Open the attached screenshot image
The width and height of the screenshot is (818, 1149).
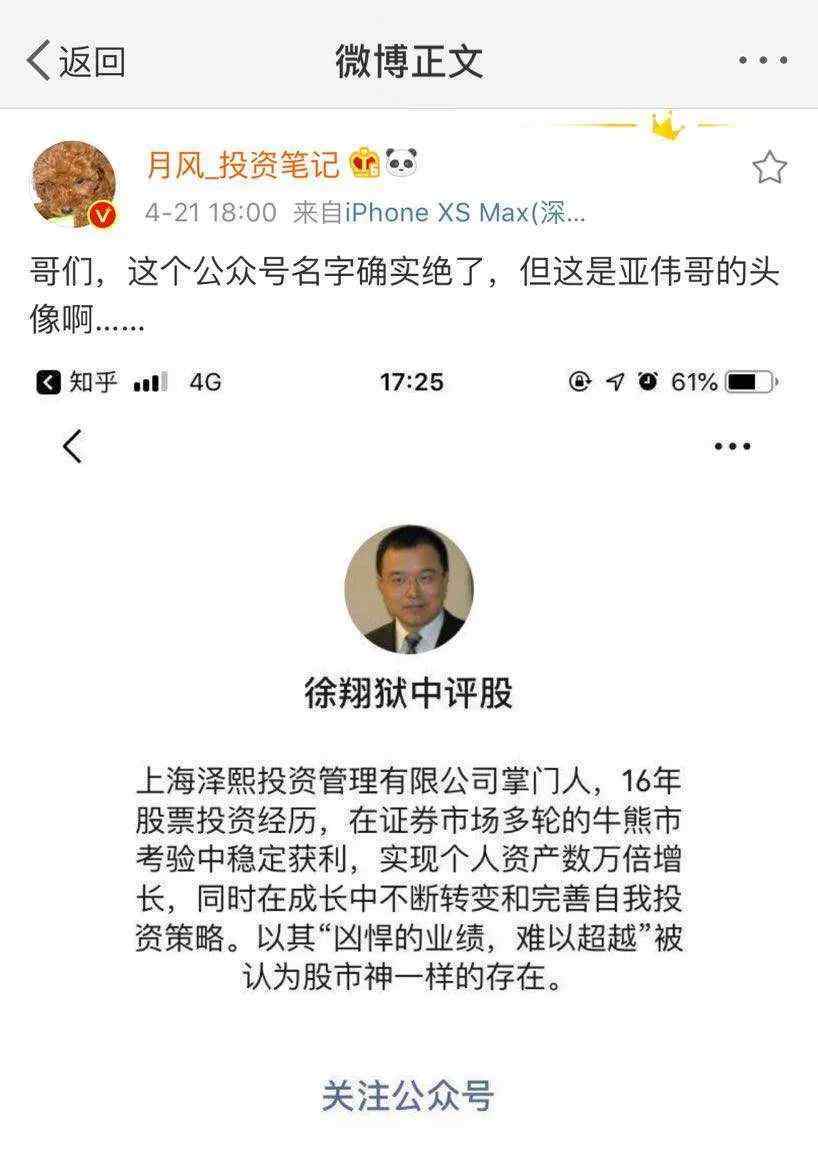point(409,750)
